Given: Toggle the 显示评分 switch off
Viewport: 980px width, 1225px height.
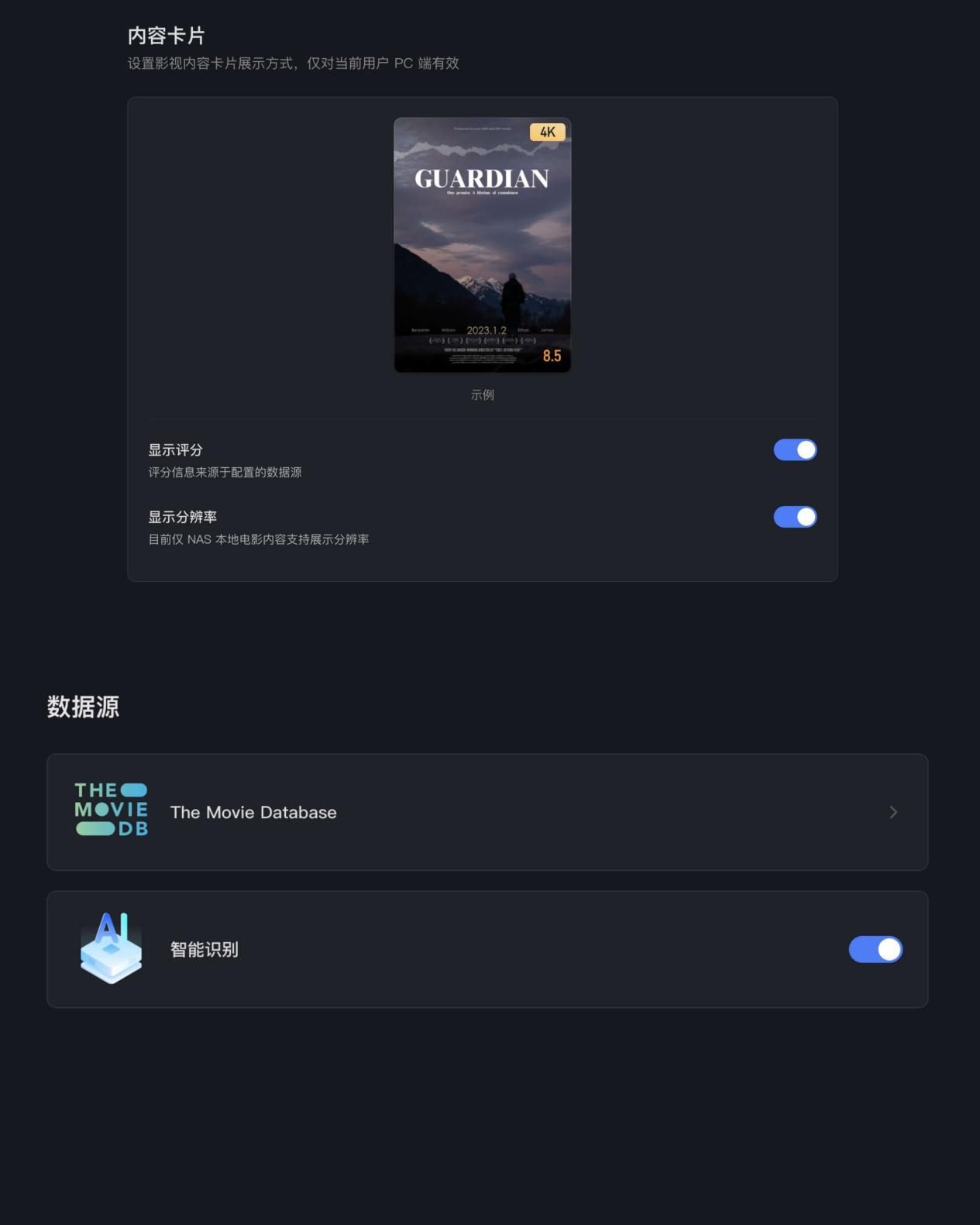Looking at the screenshot, I should point(795,450).
